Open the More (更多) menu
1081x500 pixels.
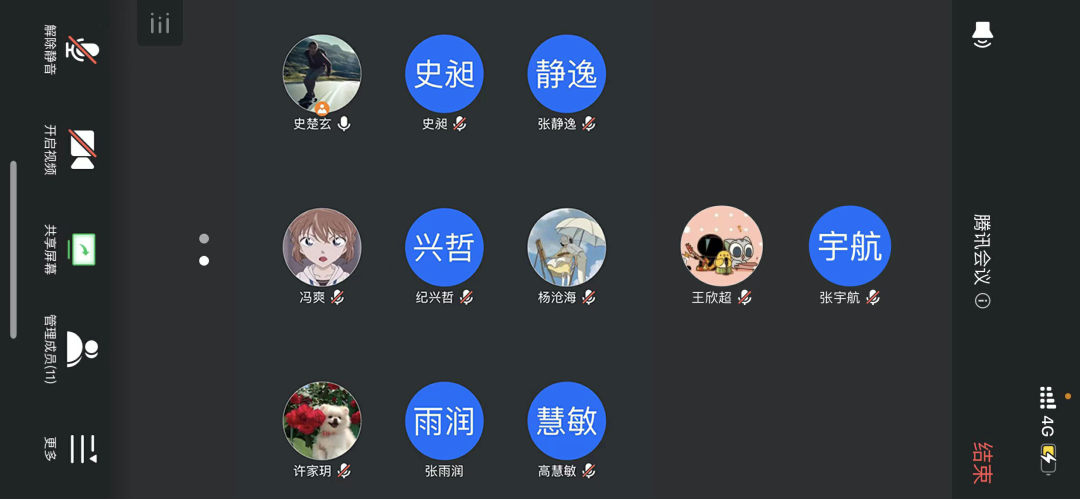tap(82, 448)
